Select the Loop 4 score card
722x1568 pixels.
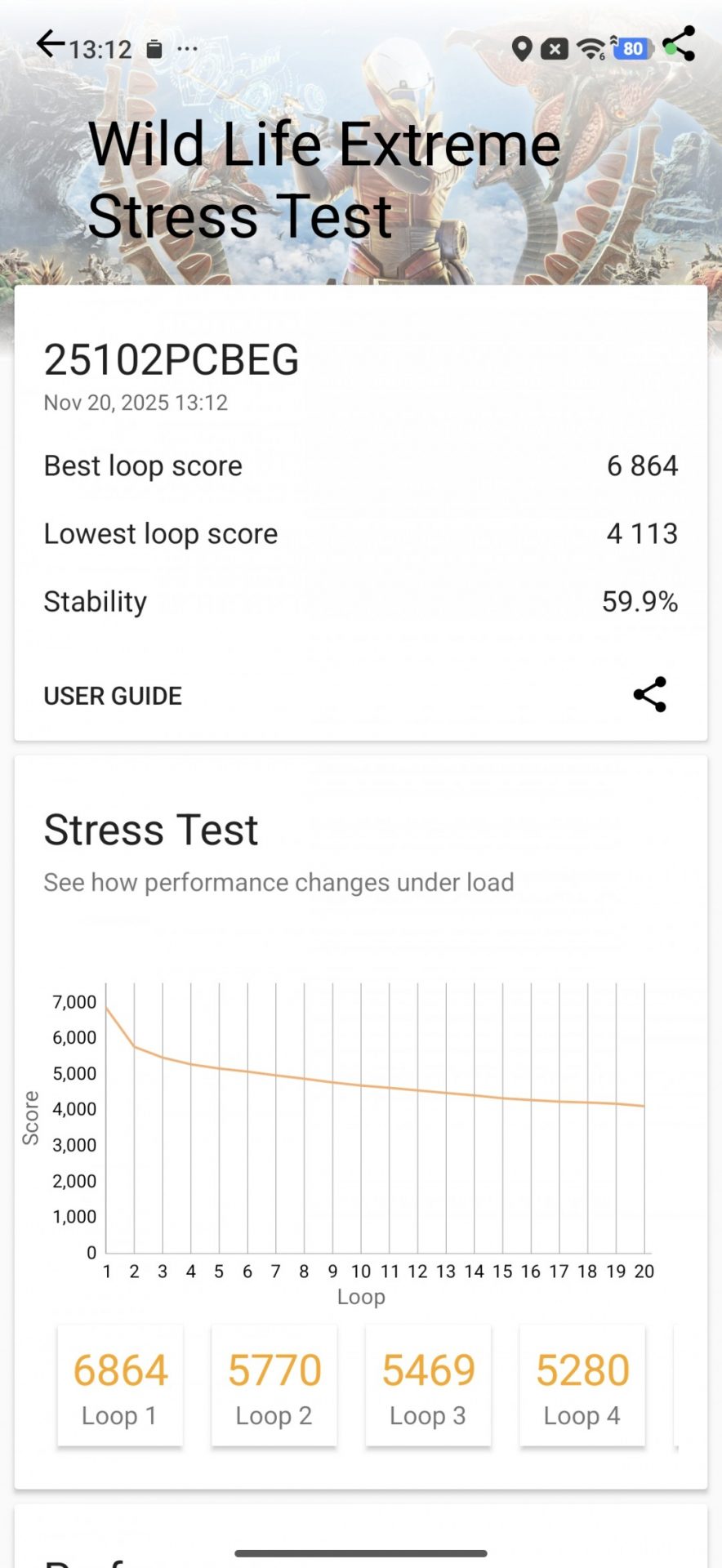582,1387
